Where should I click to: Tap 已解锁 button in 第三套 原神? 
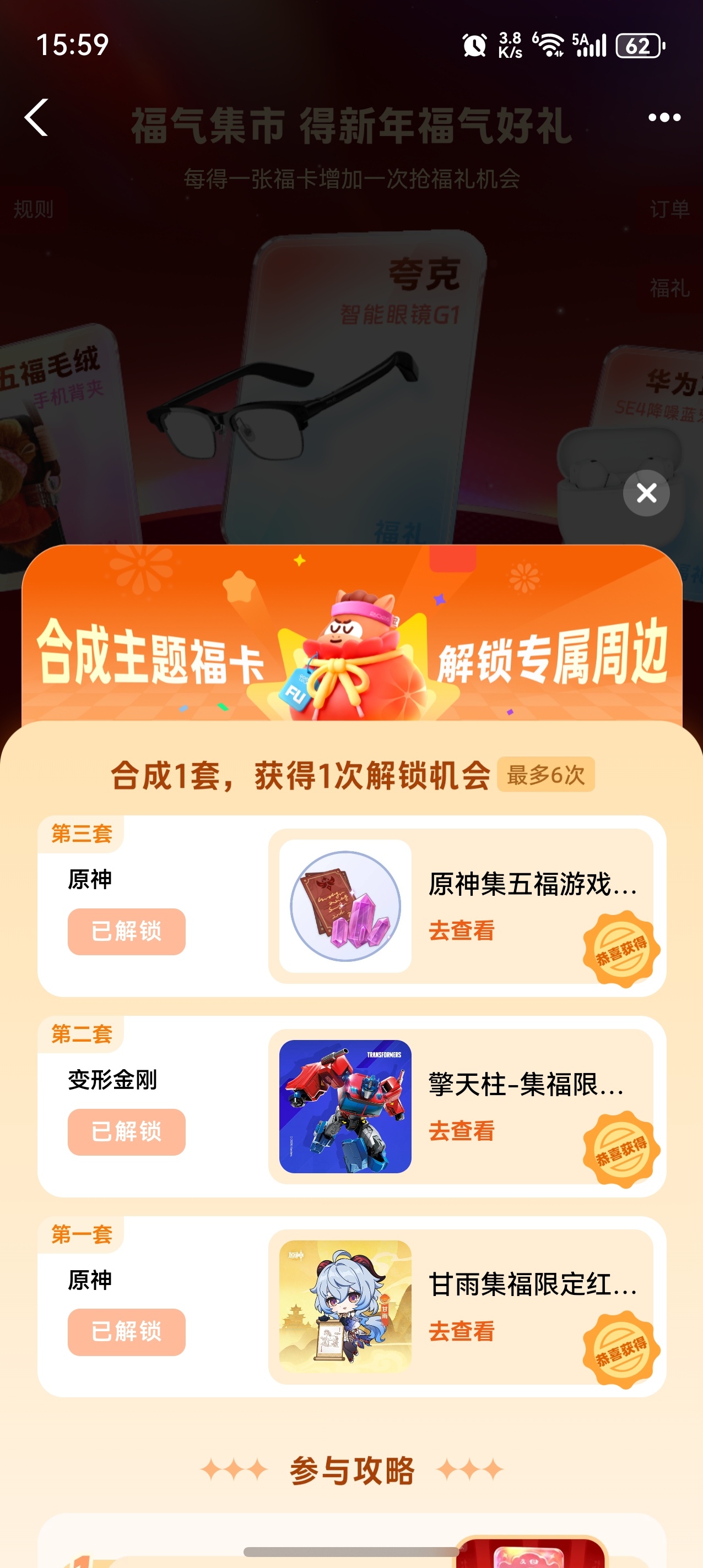click(x=126, y=930)
